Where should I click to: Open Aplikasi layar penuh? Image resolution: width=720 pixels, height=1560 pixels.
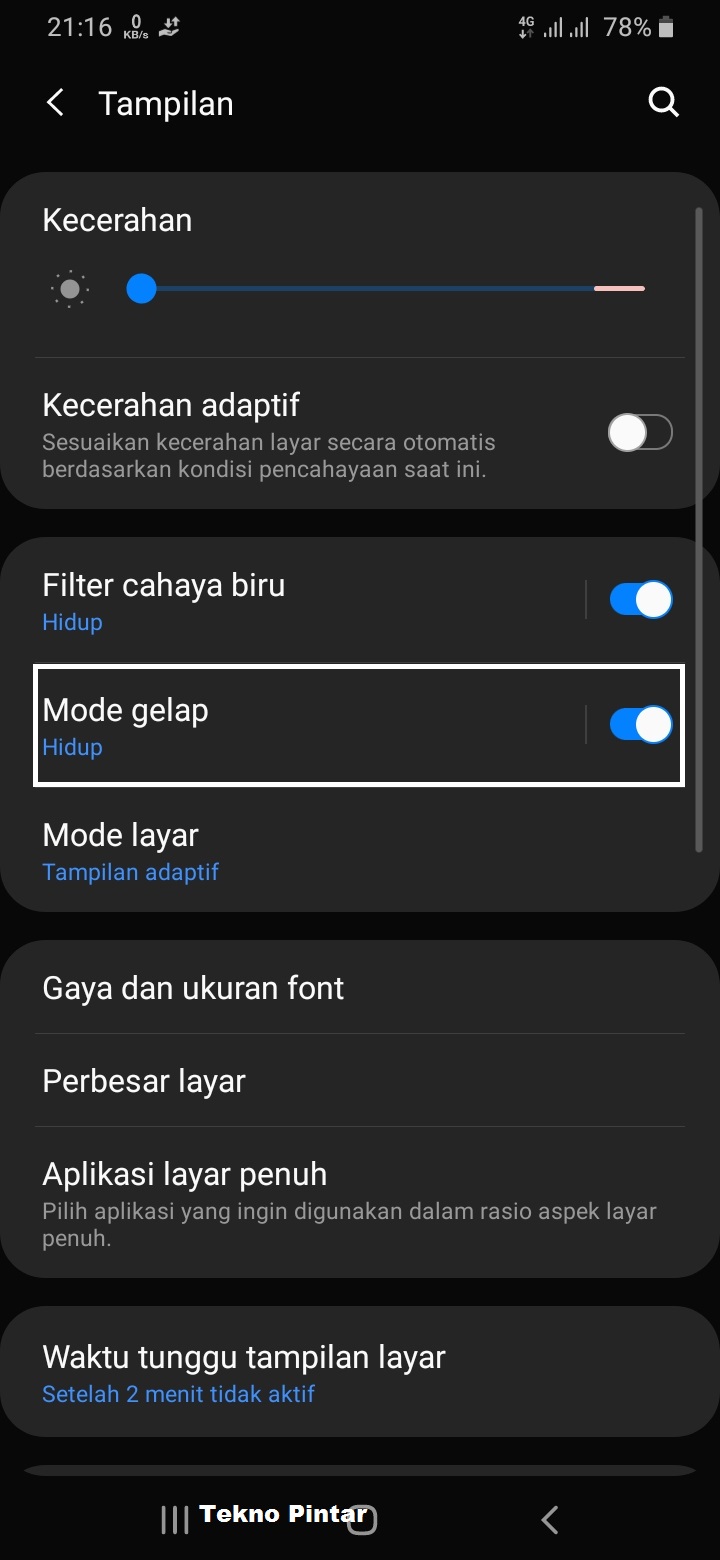point(360,1202)
